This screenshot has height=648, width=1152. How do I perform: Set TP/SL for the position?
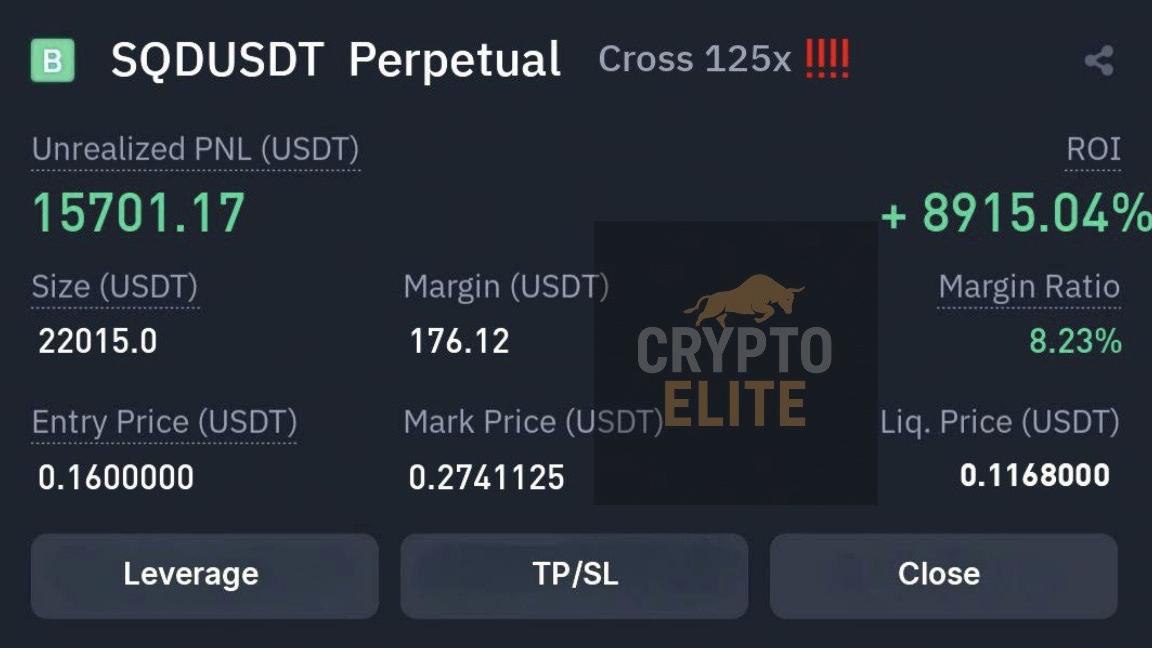tap(575, 575)
